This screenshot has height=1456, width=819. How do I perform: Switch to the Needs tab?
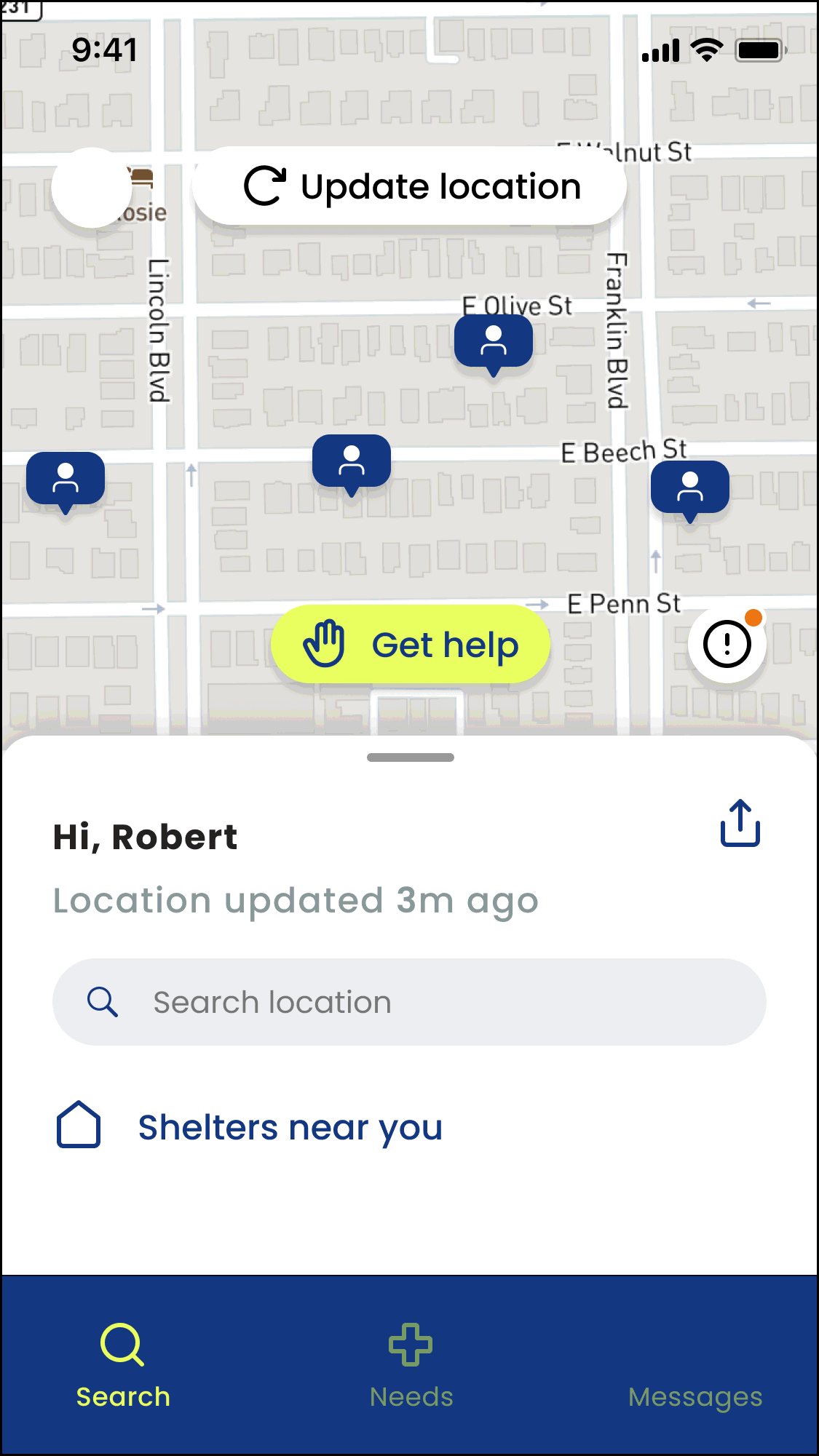pyautogui.click(x=411, y=1366)
